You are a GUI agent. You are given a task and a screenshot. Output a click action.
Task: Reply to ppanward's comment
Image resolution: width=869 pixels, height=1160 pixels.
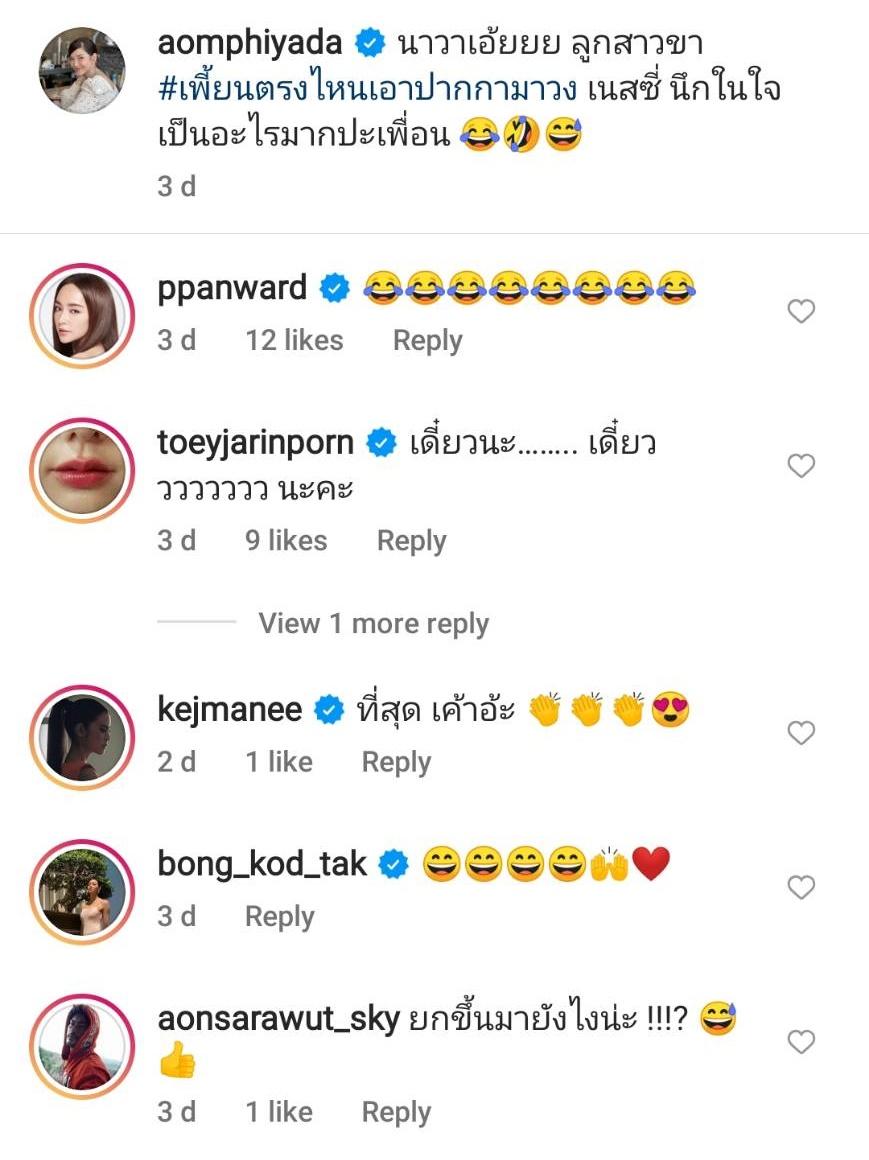(427, 340)
